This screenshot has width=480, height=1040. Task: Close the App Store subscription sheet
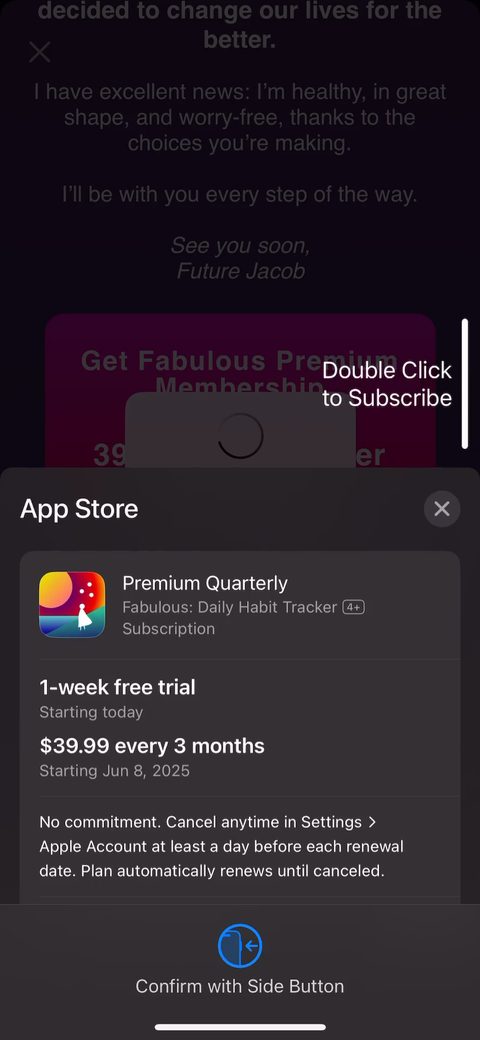tap(442, 509)
